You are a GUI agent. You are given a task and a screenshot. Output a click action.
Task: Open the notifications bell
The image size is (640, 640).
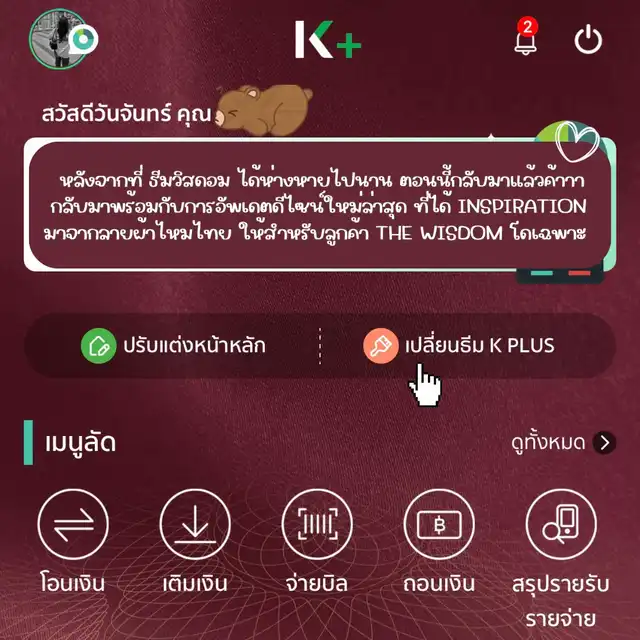click(x=524, y=40)
